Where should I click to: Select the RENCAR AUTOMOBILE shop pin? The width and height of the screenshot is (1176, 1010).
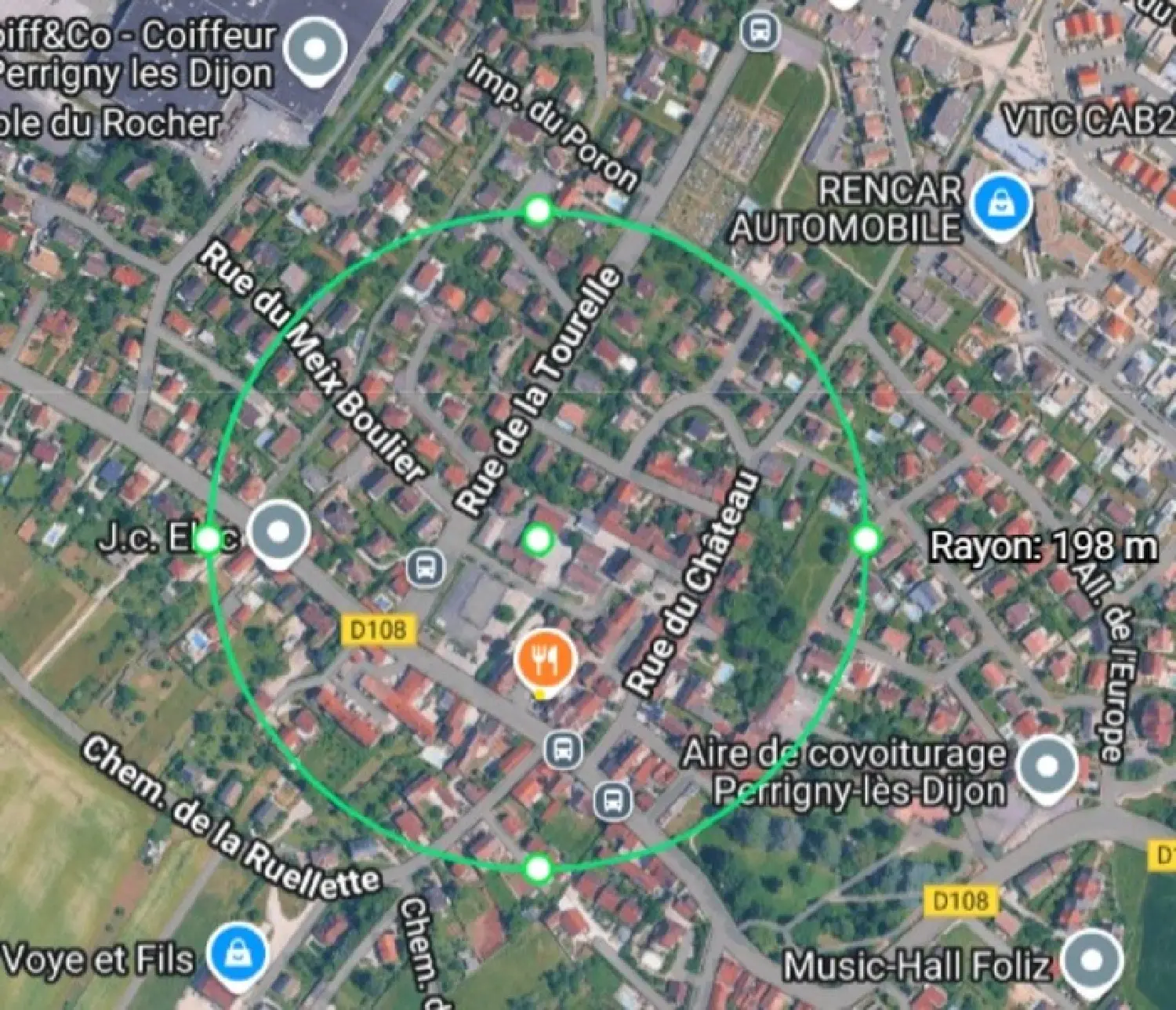coord(1001,205)
